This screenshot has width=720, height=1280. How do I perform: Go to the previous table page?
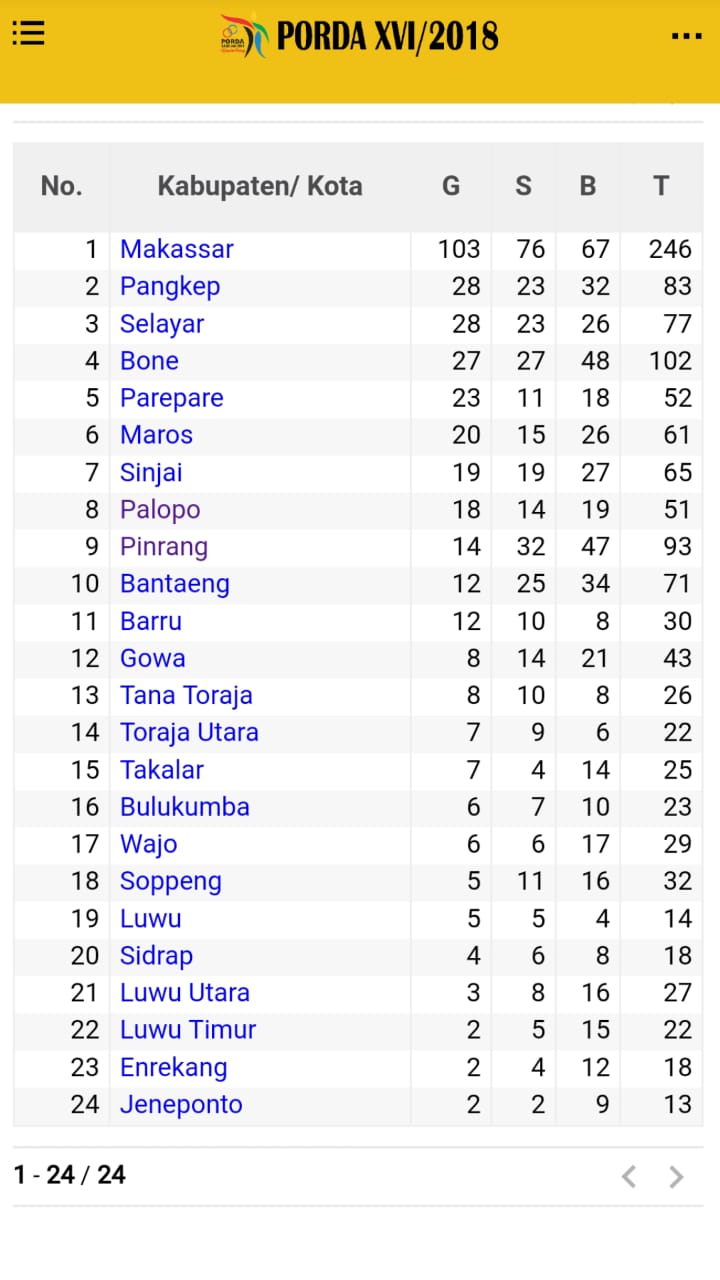coord(629,1176)
